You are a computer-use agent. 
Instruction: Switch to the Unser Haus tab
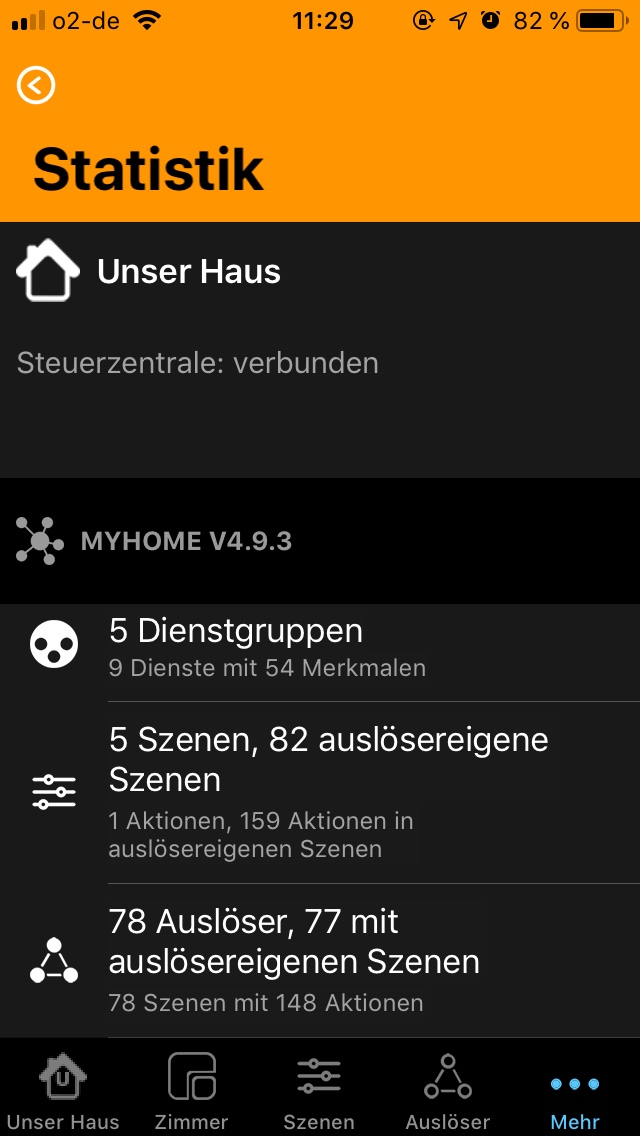coord(62,1090)
